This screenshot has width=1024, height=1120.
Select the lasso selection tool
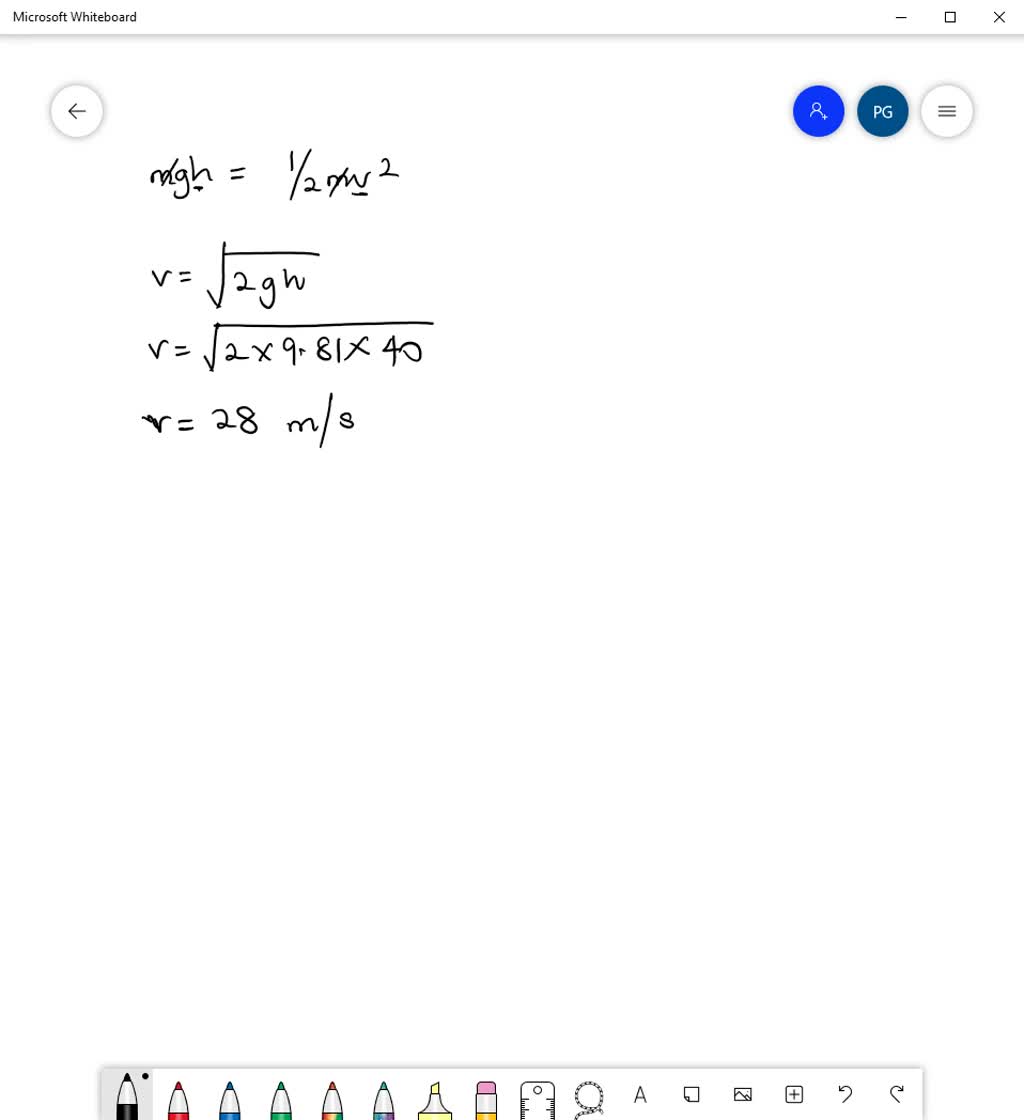589,1097
